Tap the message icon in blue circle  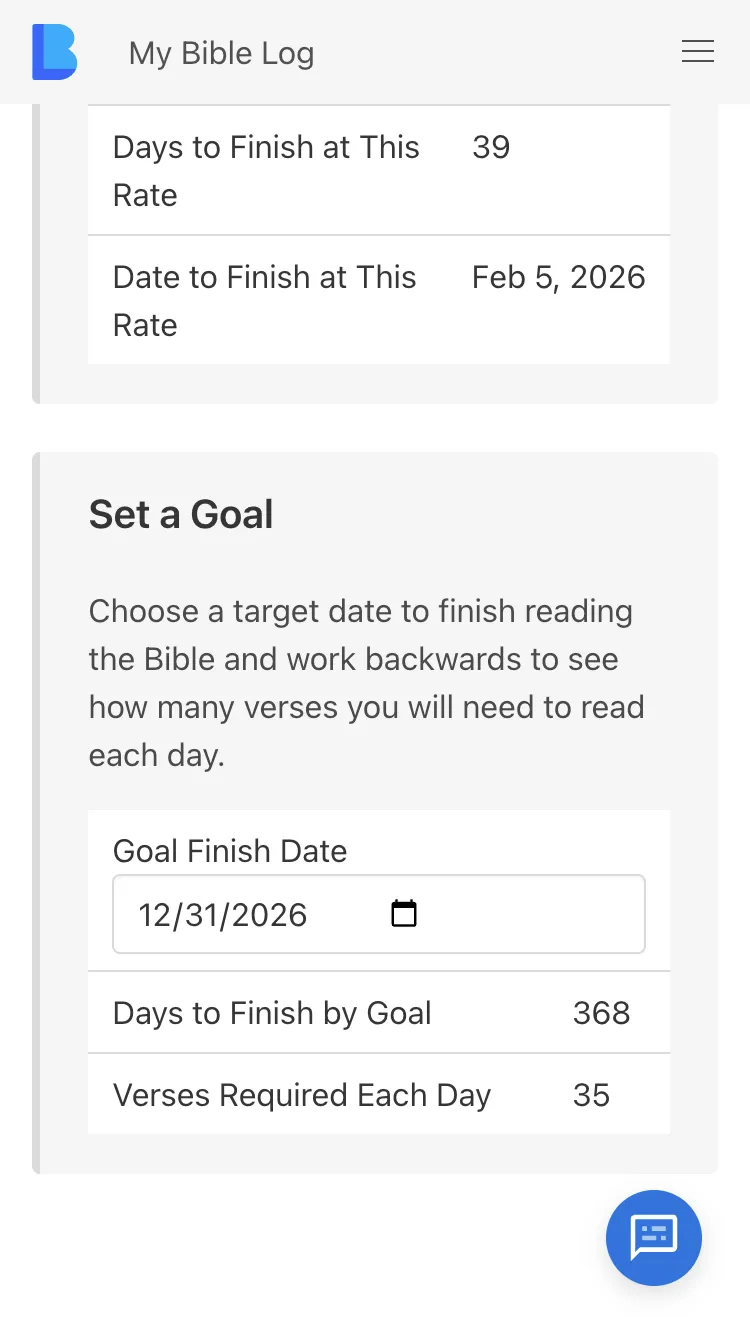(x=653, y=1238)
